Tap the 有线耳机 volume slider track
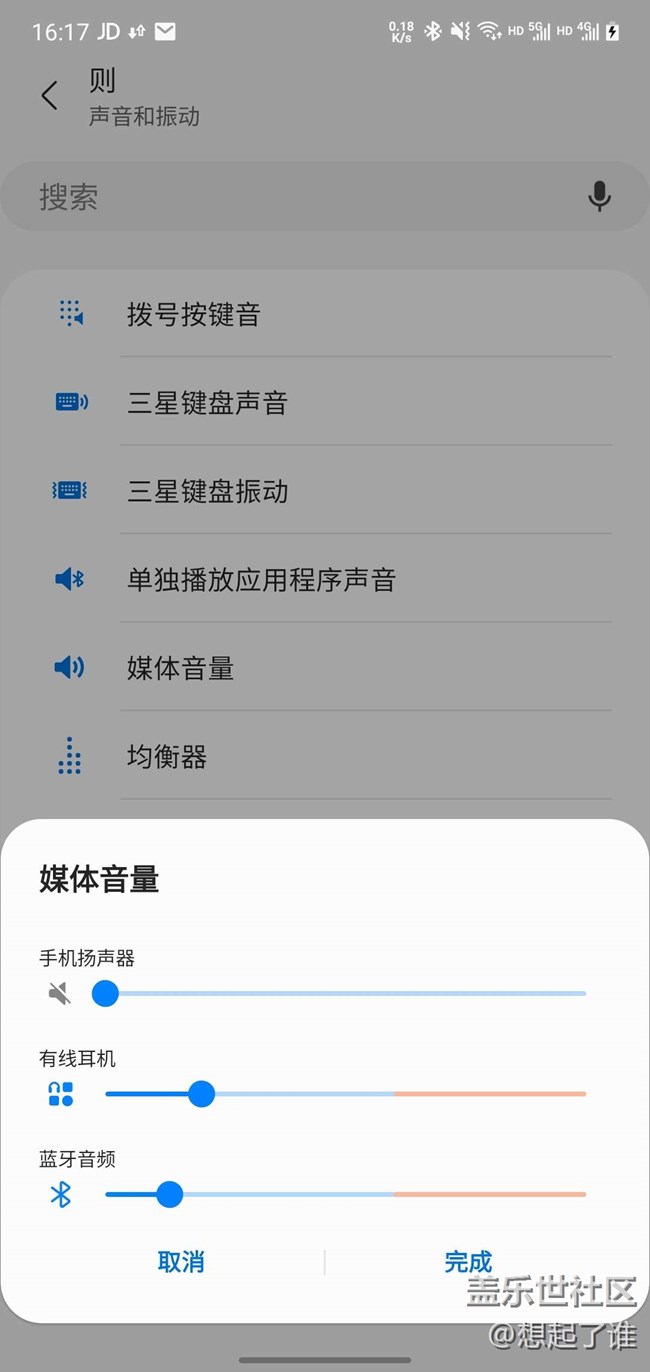The image size is (650, 1372). click(x=345, y=1094)
